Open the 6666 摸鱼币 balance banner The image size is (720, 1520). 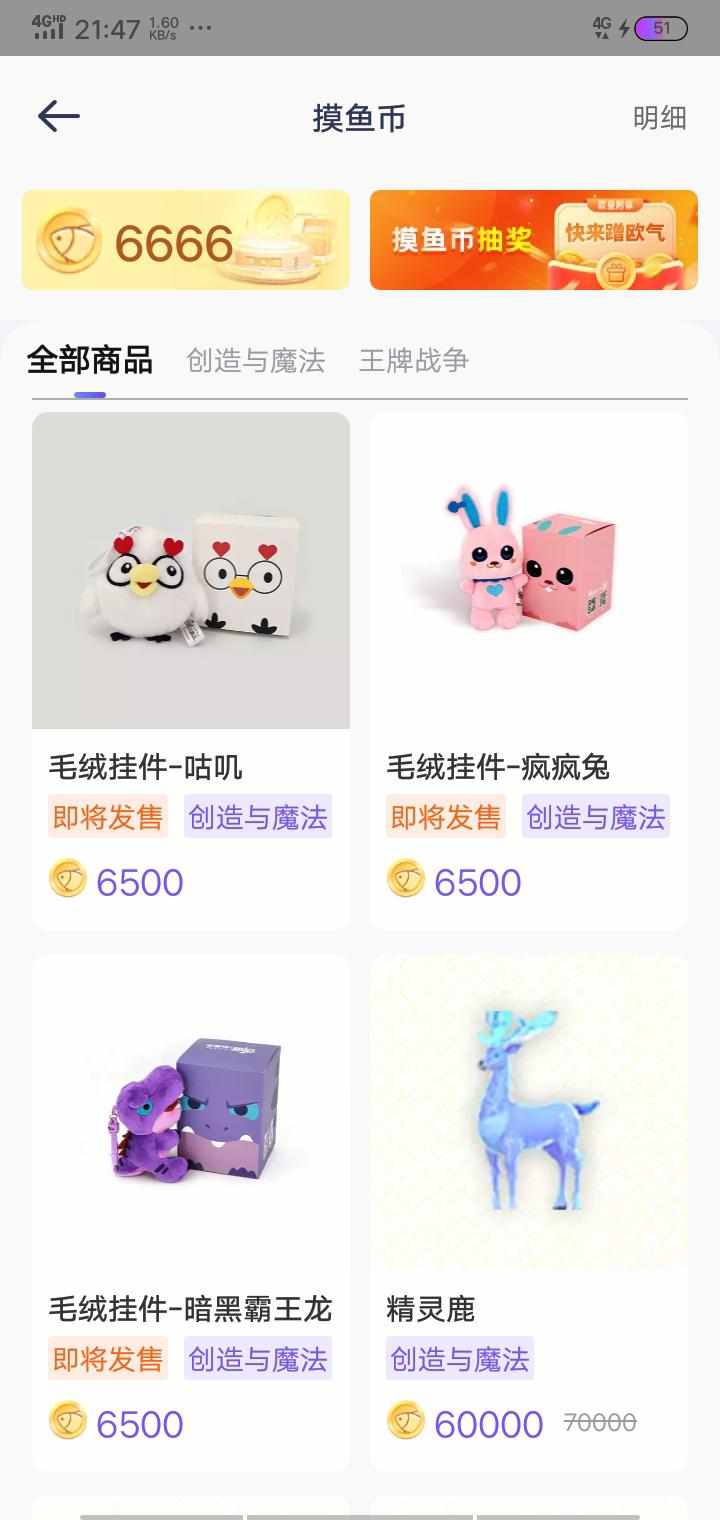(186, 241)
